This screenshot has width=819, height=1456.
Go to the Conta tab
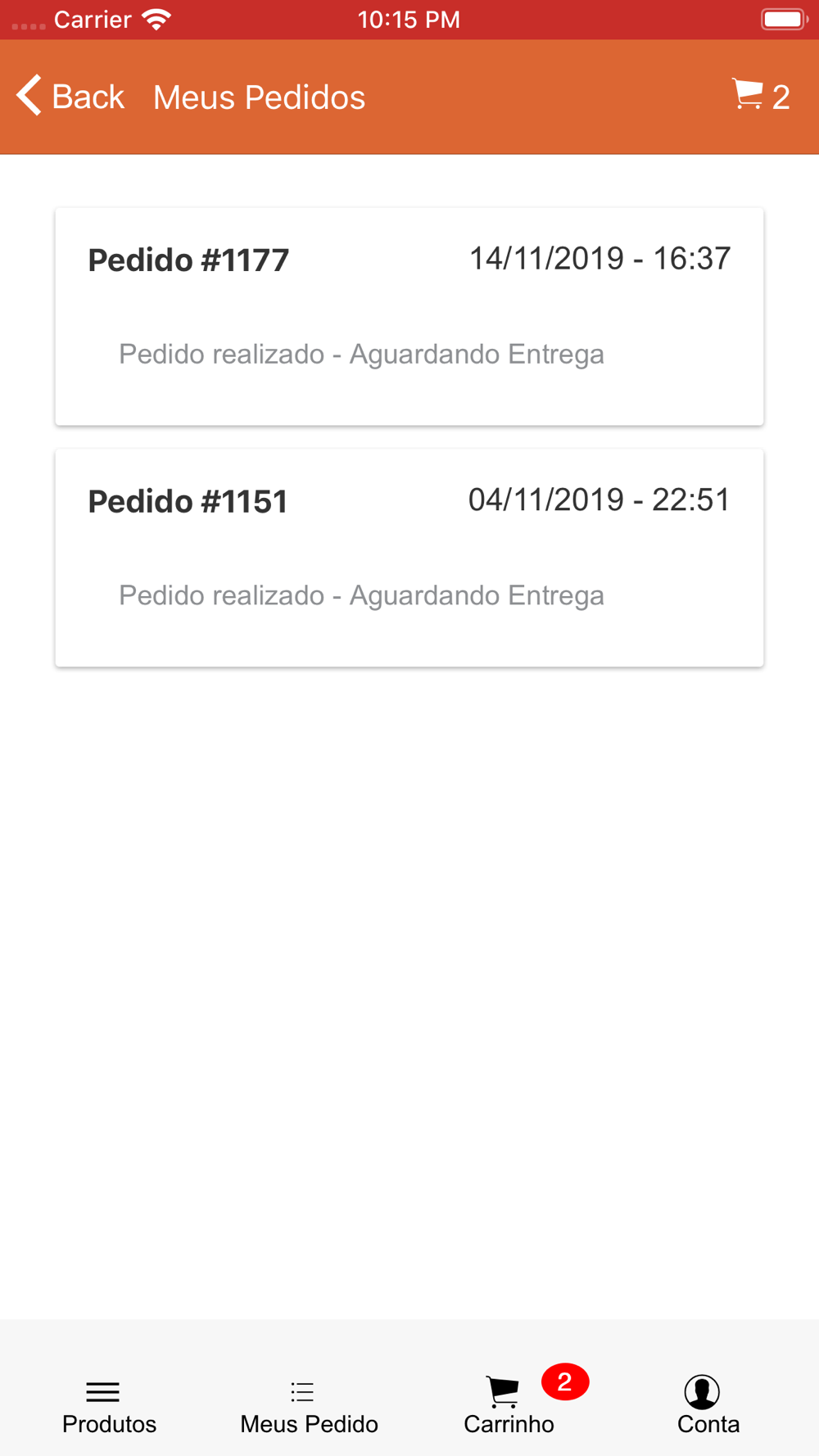[x=708, y=1406]
